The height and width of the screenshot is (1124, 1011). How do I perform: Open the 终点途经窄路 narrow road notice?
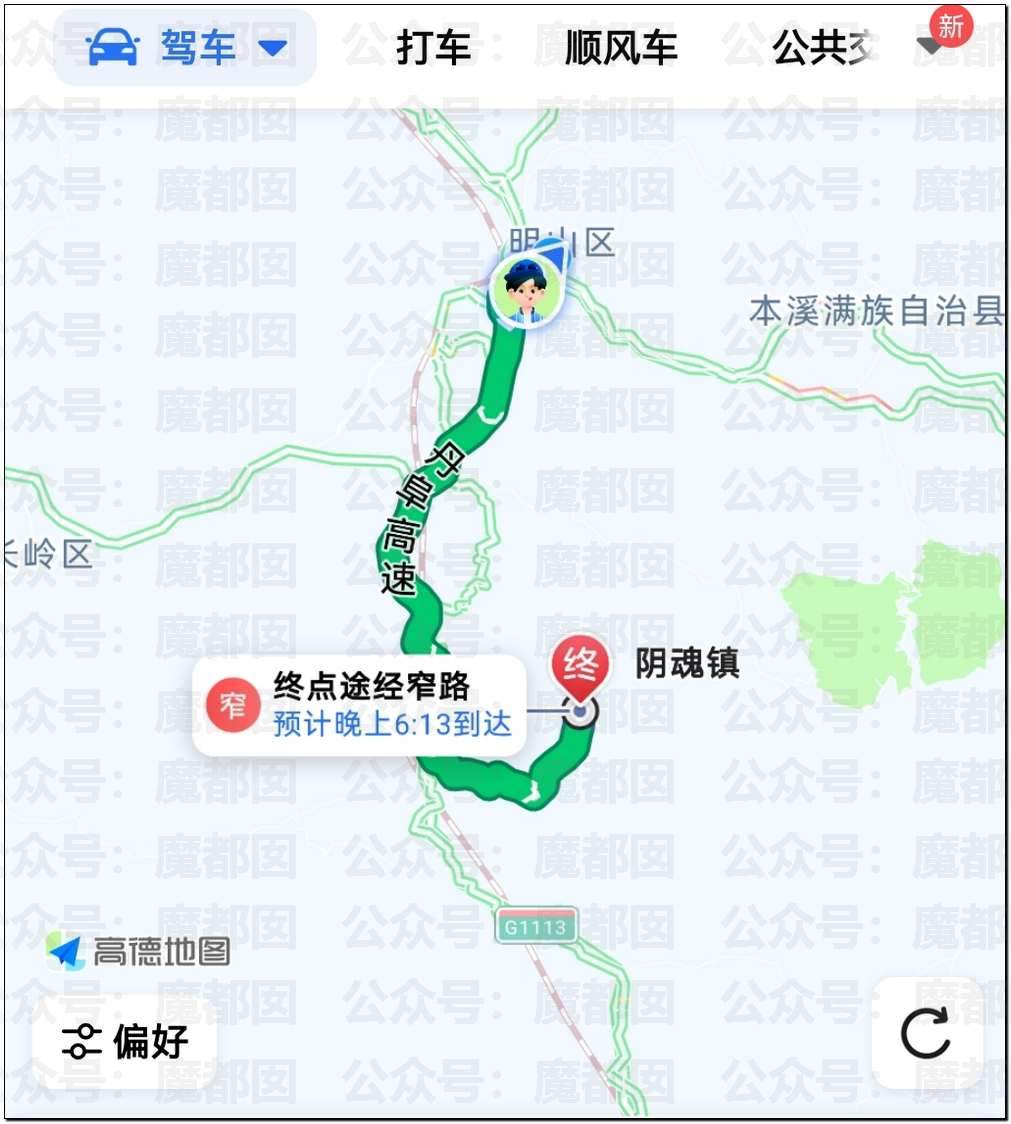360,705
